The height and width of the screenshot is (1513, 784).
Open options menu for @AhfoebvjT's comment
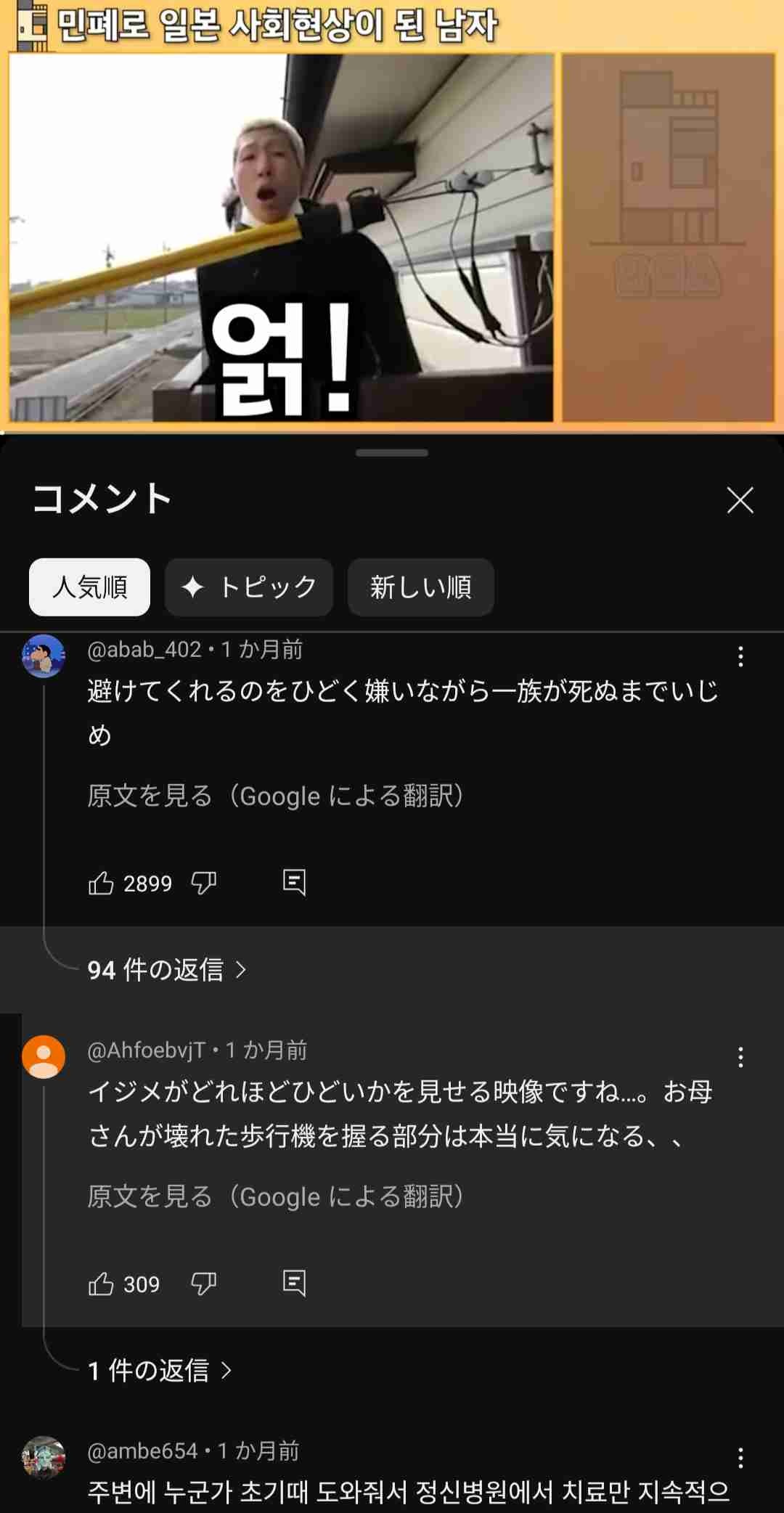tap(740, 1057)
